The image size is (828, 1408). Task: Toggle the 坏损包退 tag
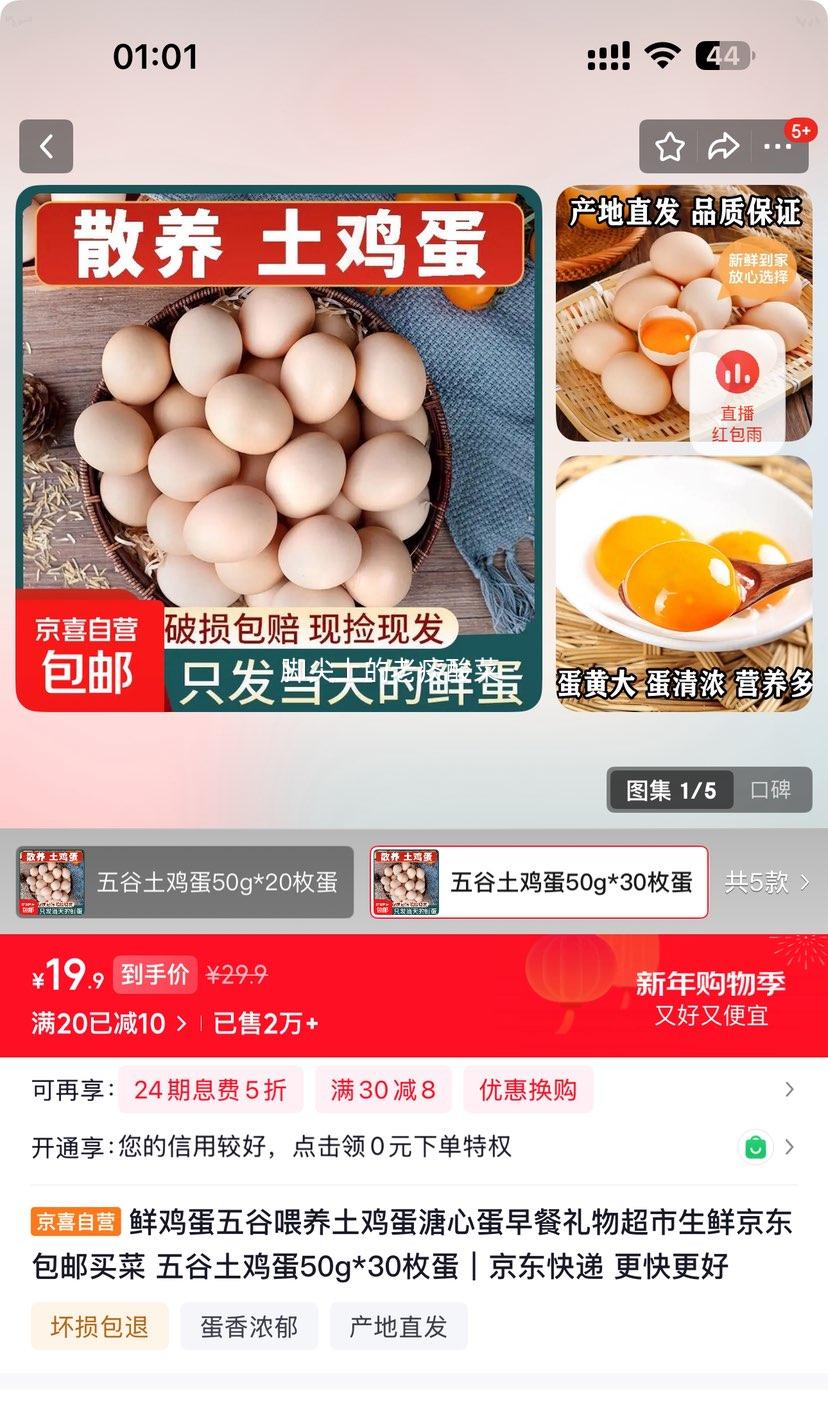[x=99, y=1326]
